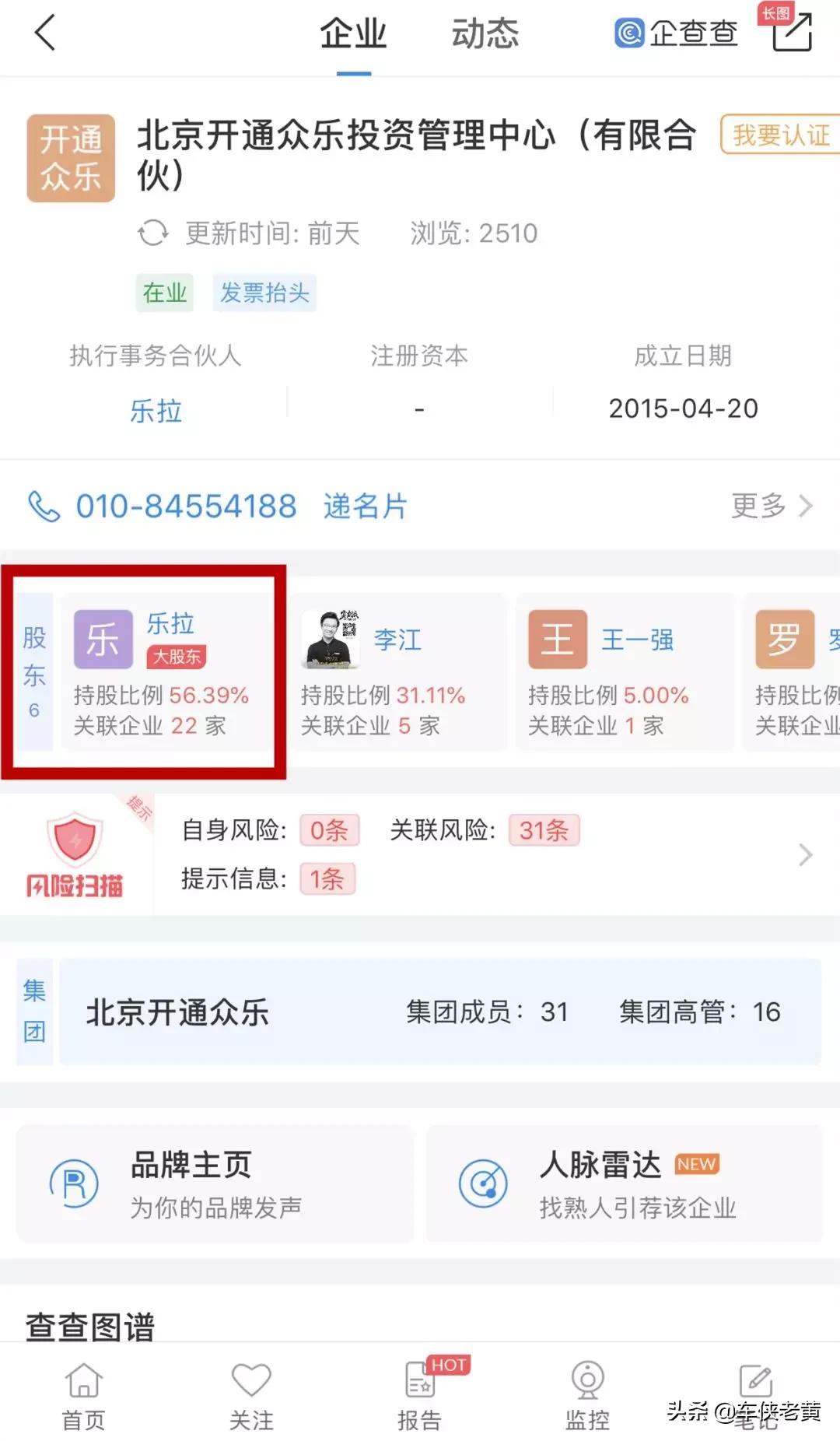The height and width of the screenshot is (1441, 840).
Task: Tap the refresh icon next to 更新时间
Action: coord(152,233)
